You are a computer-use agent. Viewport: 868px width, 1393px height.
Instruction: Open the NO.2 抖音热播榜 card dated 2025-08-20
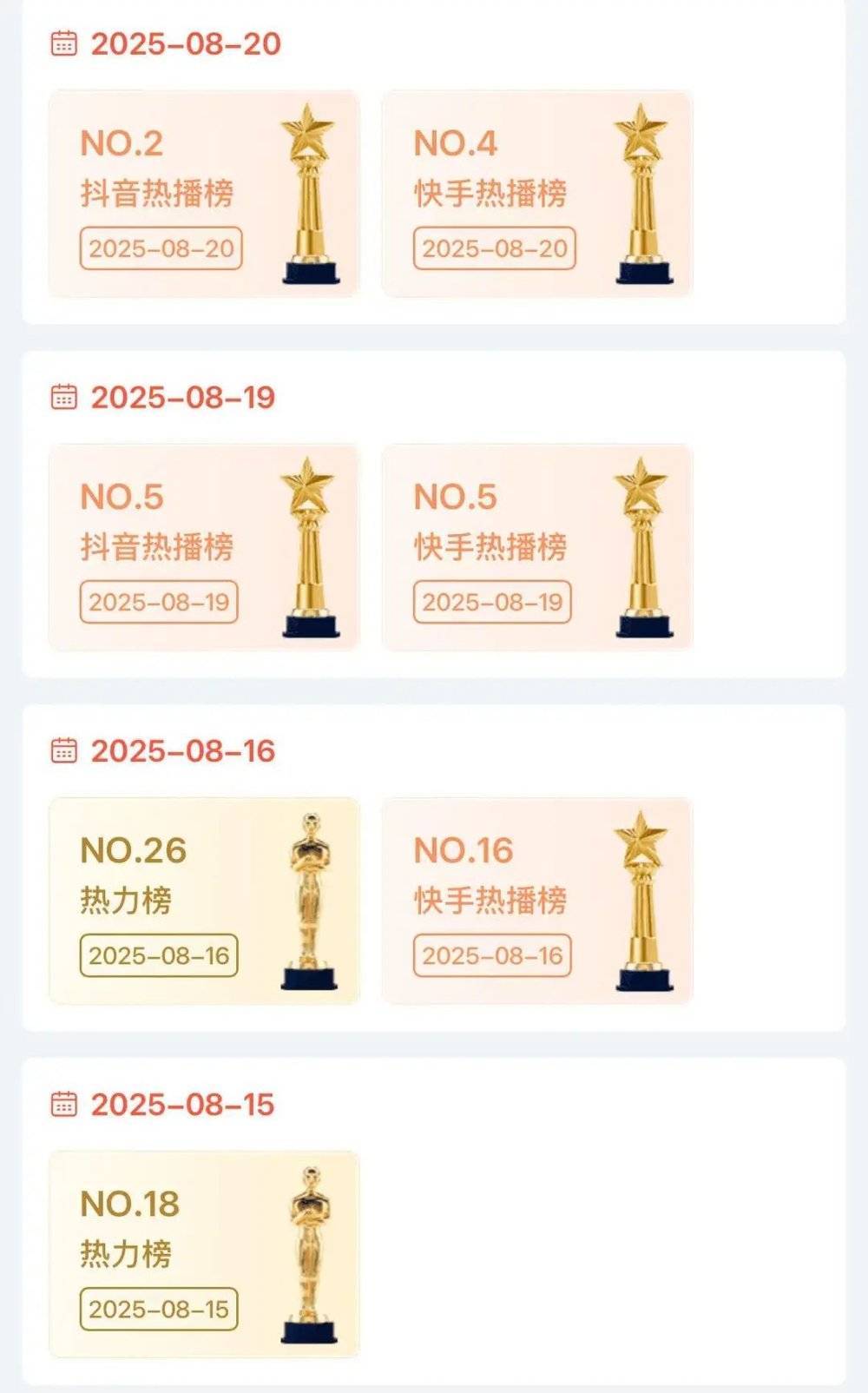(204, 194)
